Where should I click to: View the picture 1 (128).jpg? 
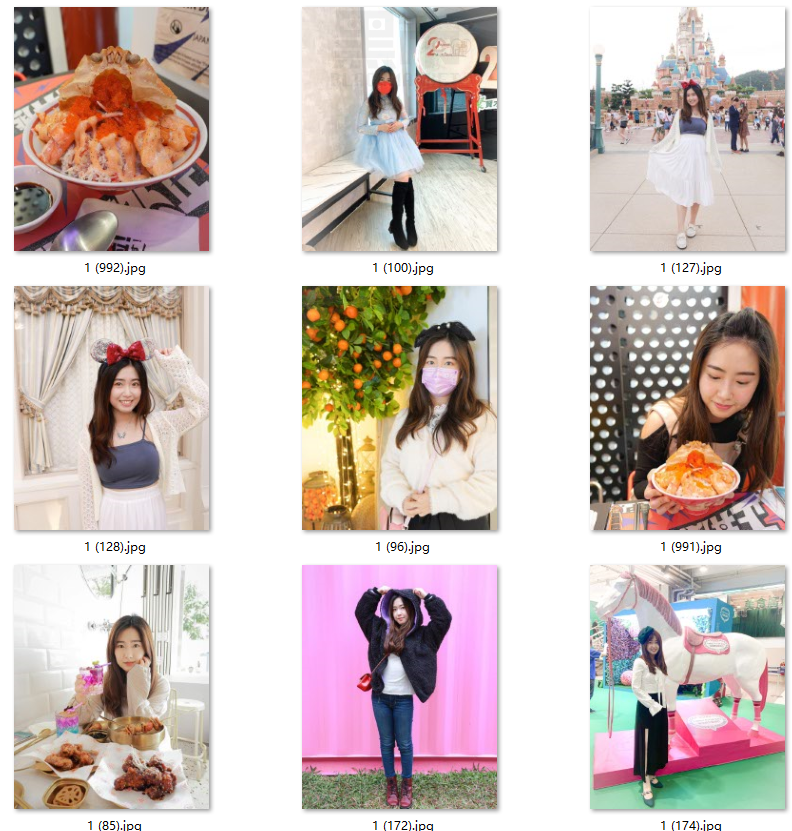coord(111,408)
